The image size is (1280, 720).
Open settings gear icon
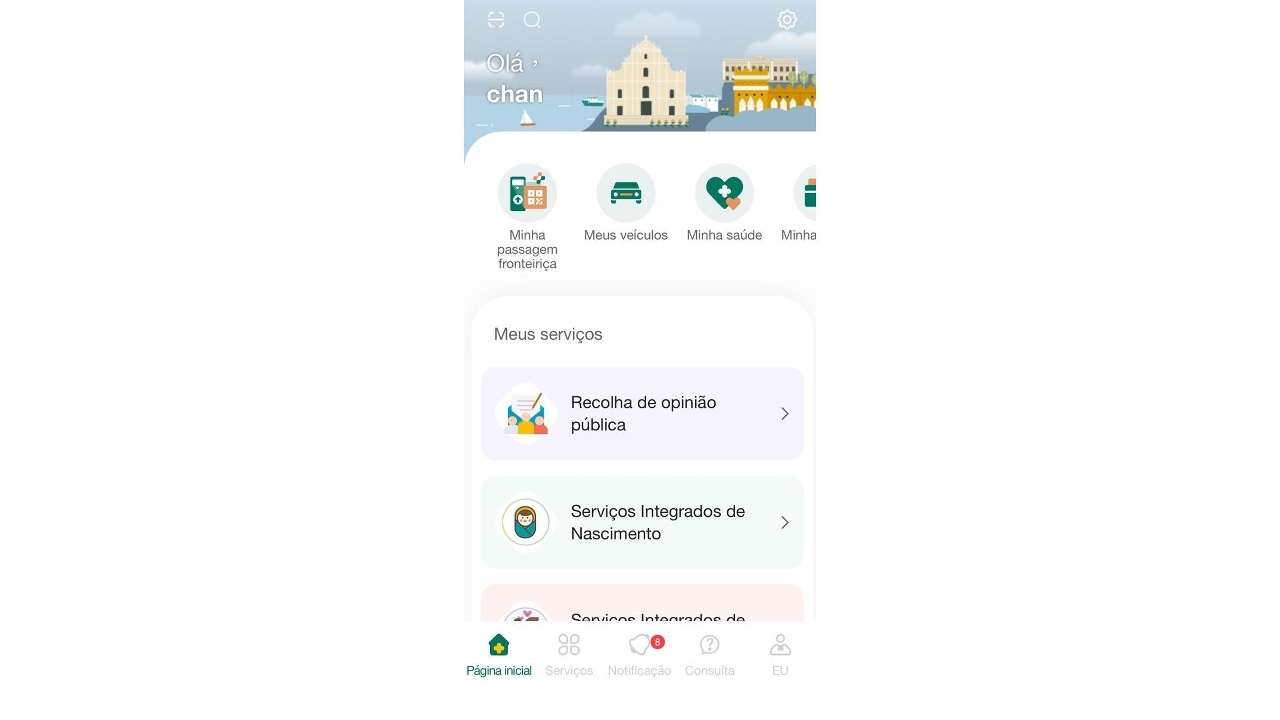[787, 20]
